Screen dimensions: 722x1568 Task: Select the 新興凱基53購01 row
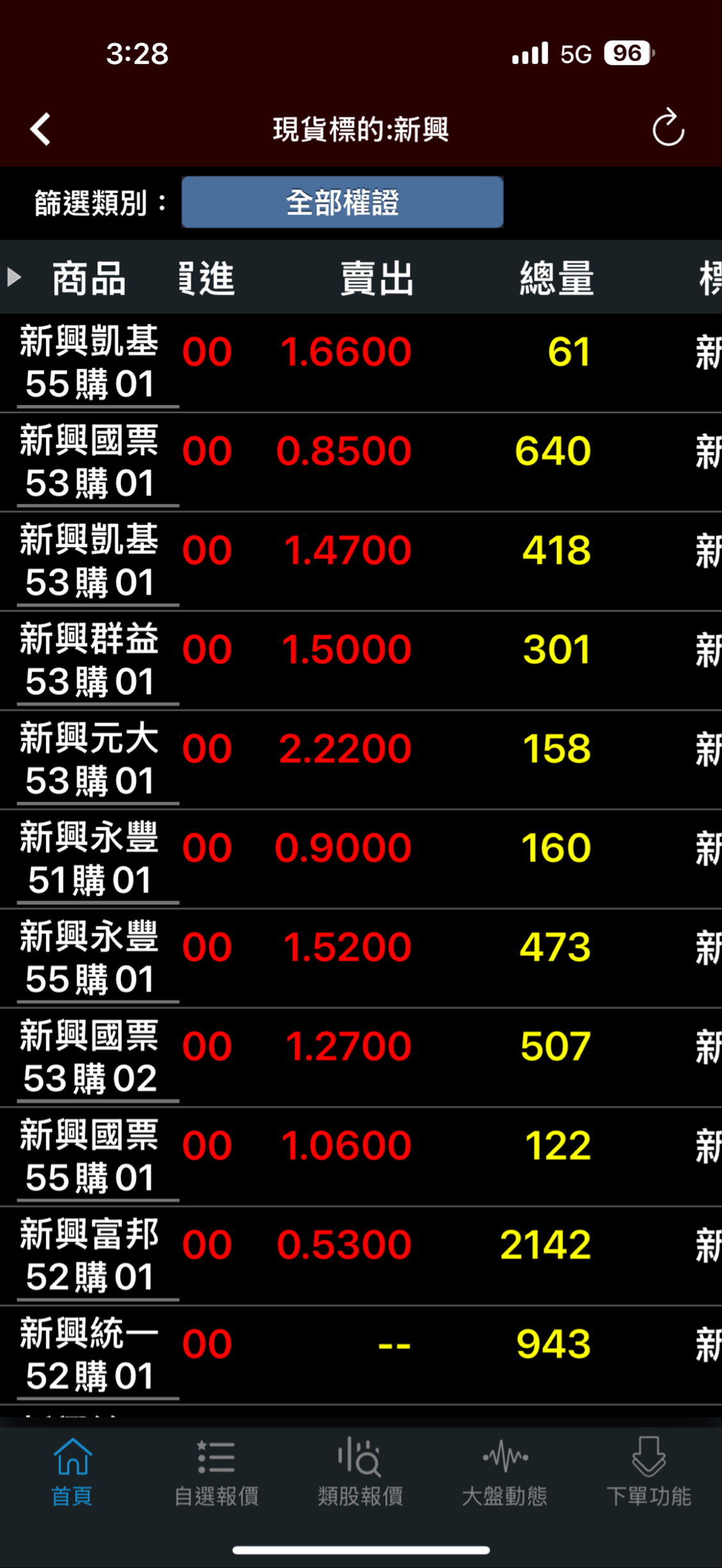point(90,561)
